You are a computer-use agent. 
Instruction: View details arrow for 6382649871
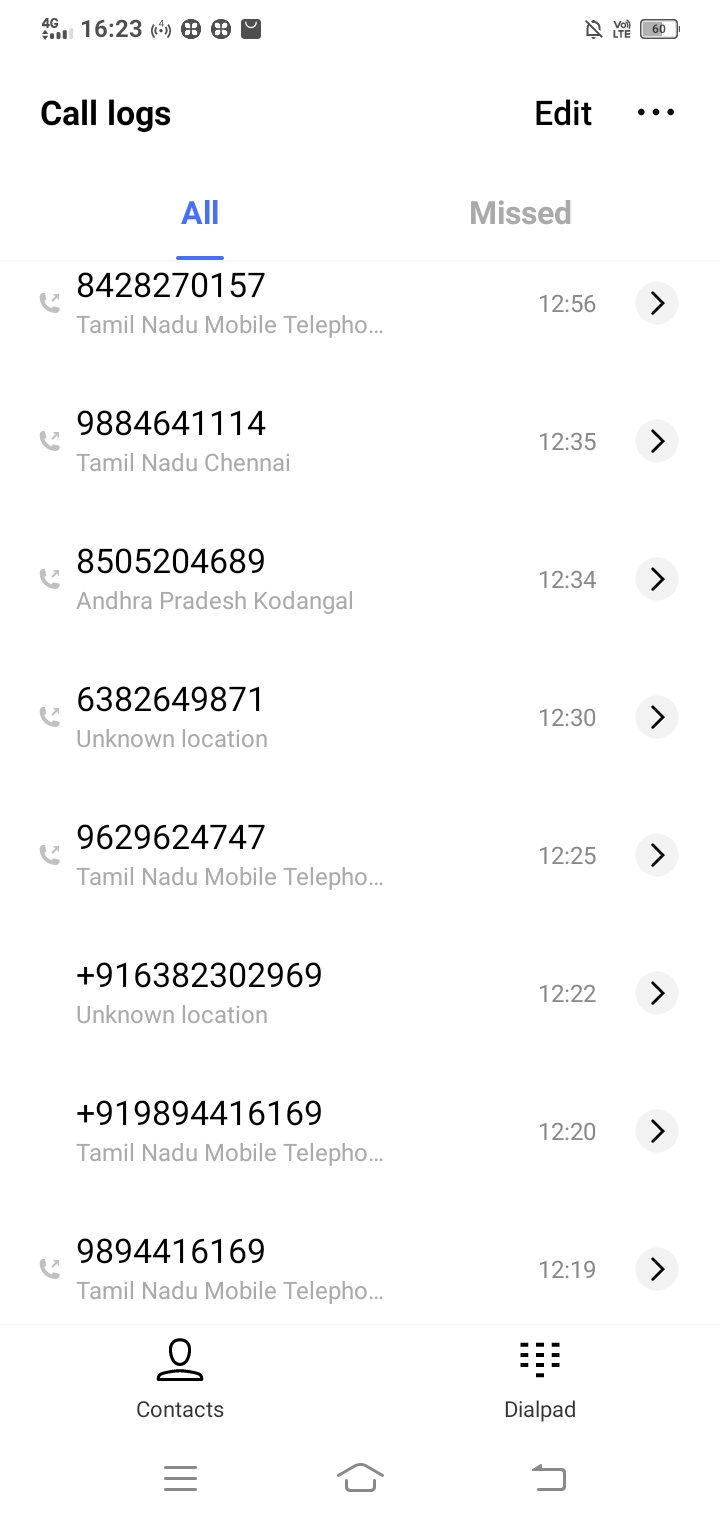pyautogui.click(x=657, y=717)
